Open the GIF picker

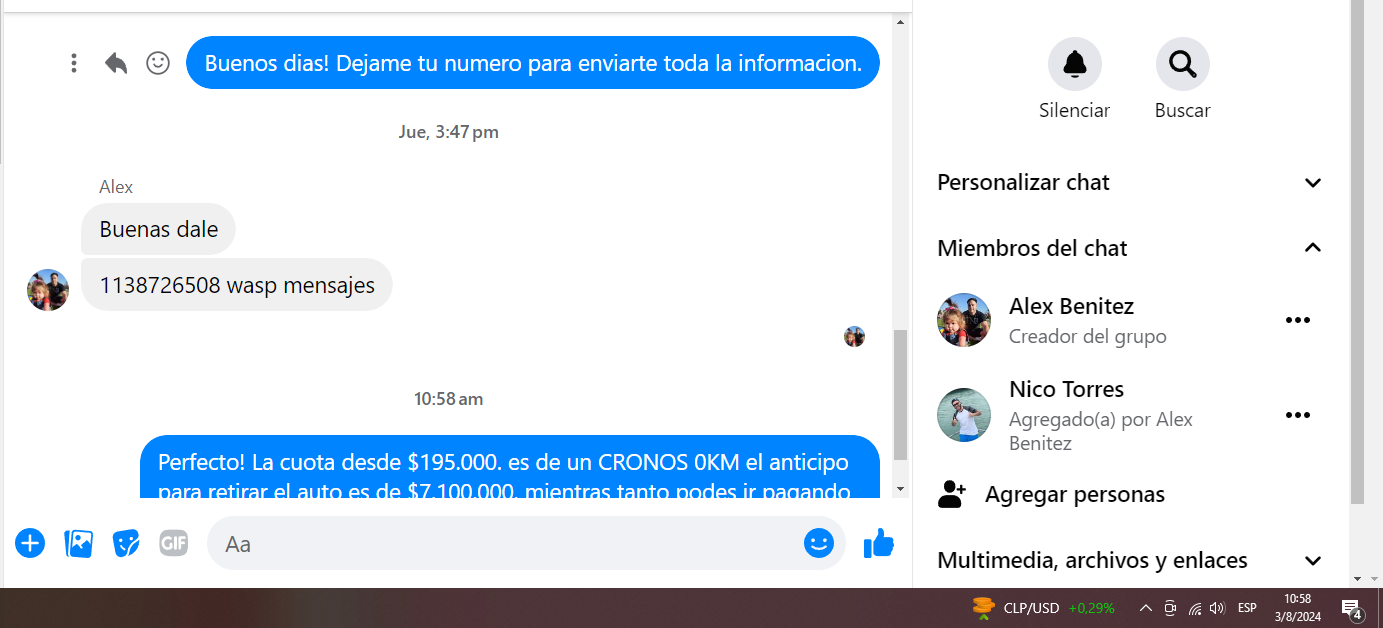(174, 543)
